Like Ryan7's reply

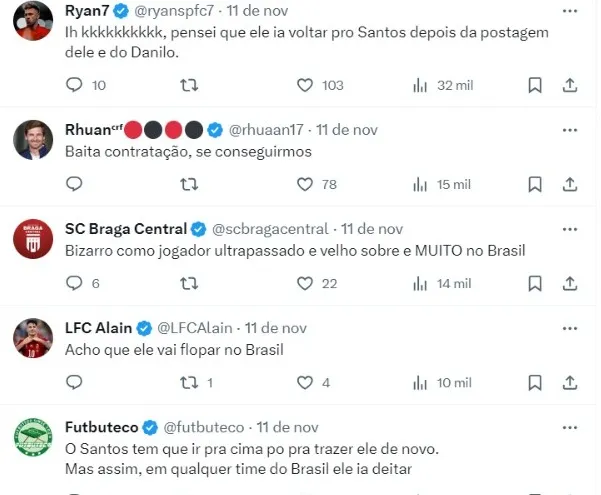pos(306,86)
